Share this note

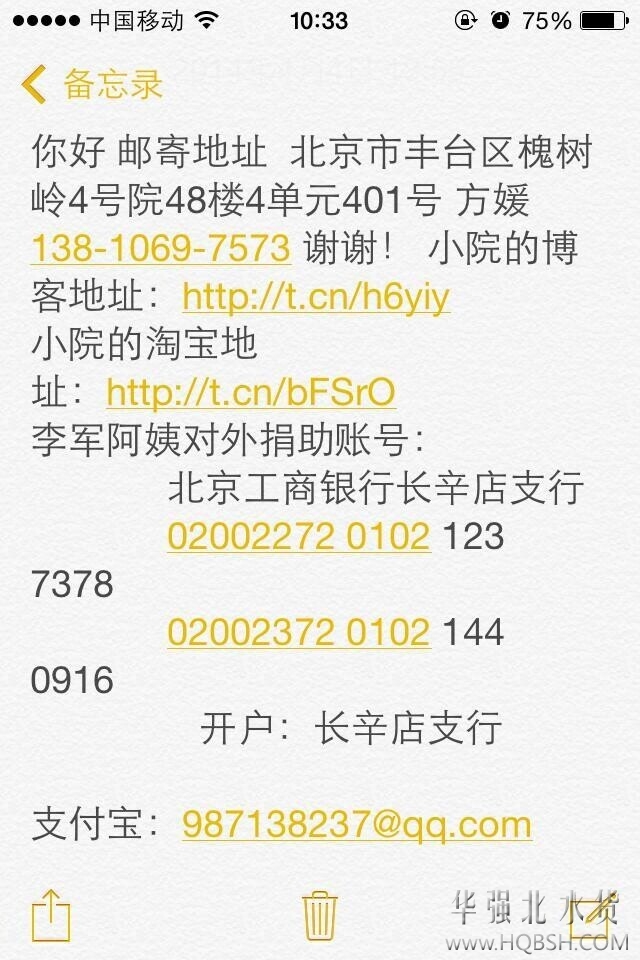[x=51, y=914]
